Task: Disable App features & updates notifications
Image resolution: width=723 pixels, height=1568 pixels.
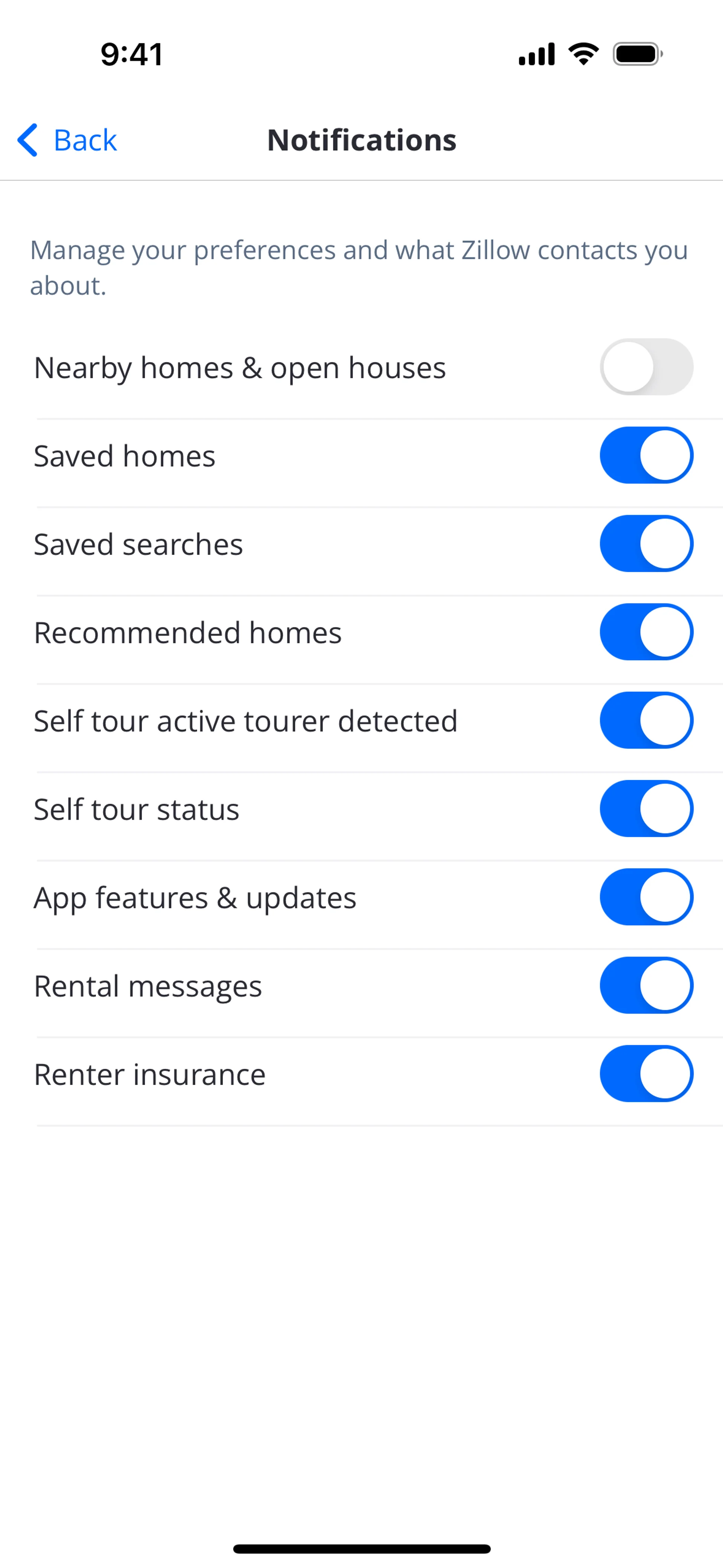Action: click(646, 897)
